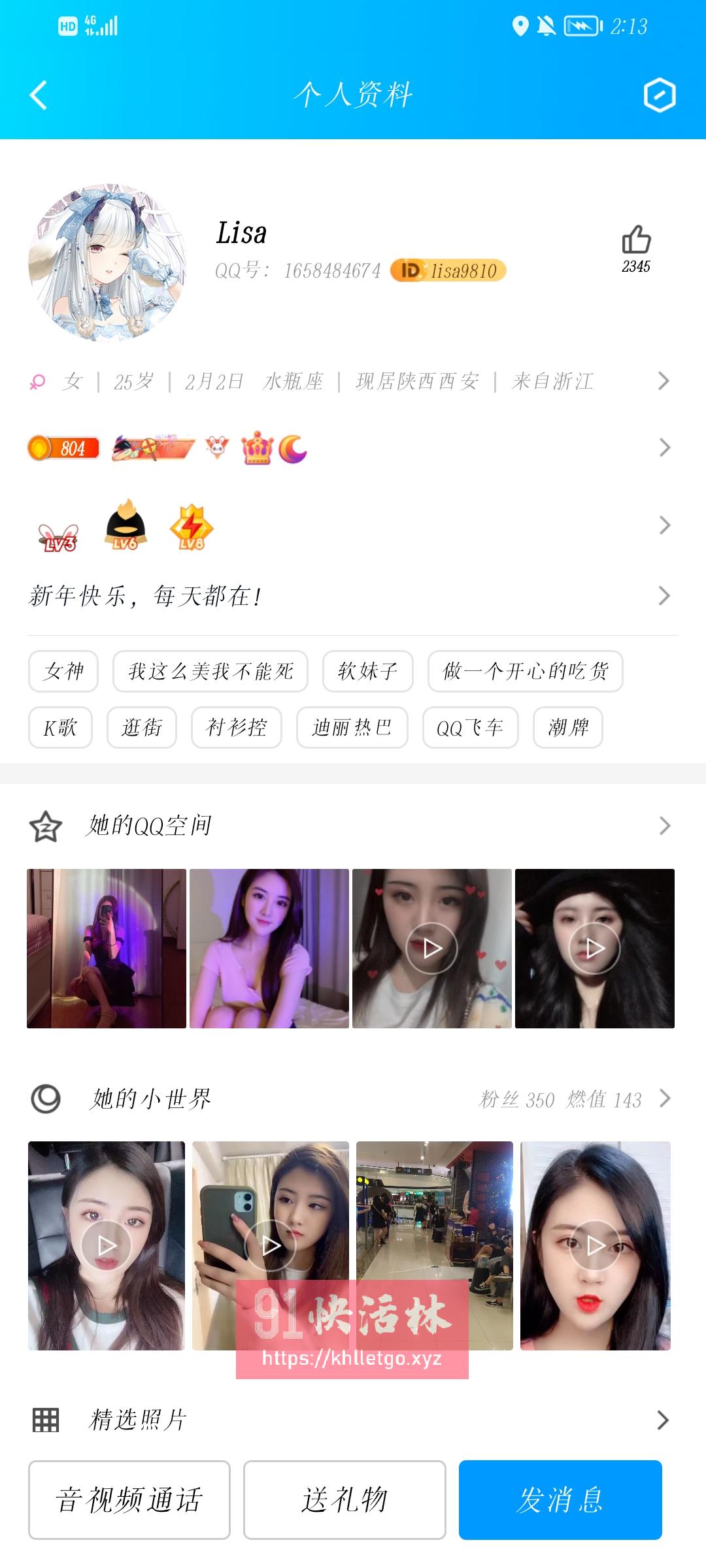The image size is (706, 1568).
Task: Tap the female gender icon before 女
Action: pos(37,382)
